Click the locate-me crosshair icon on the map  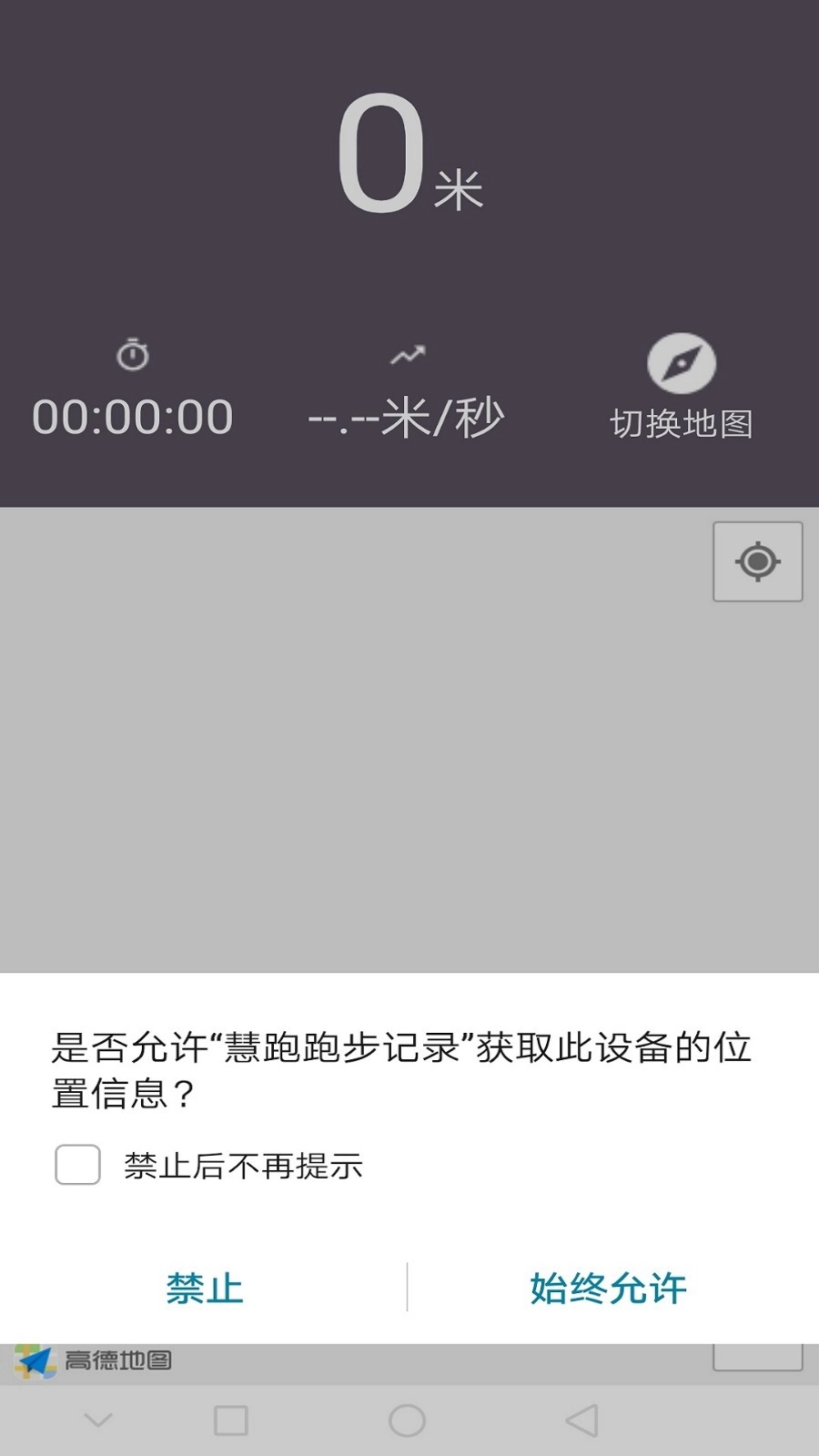(756, 562)
